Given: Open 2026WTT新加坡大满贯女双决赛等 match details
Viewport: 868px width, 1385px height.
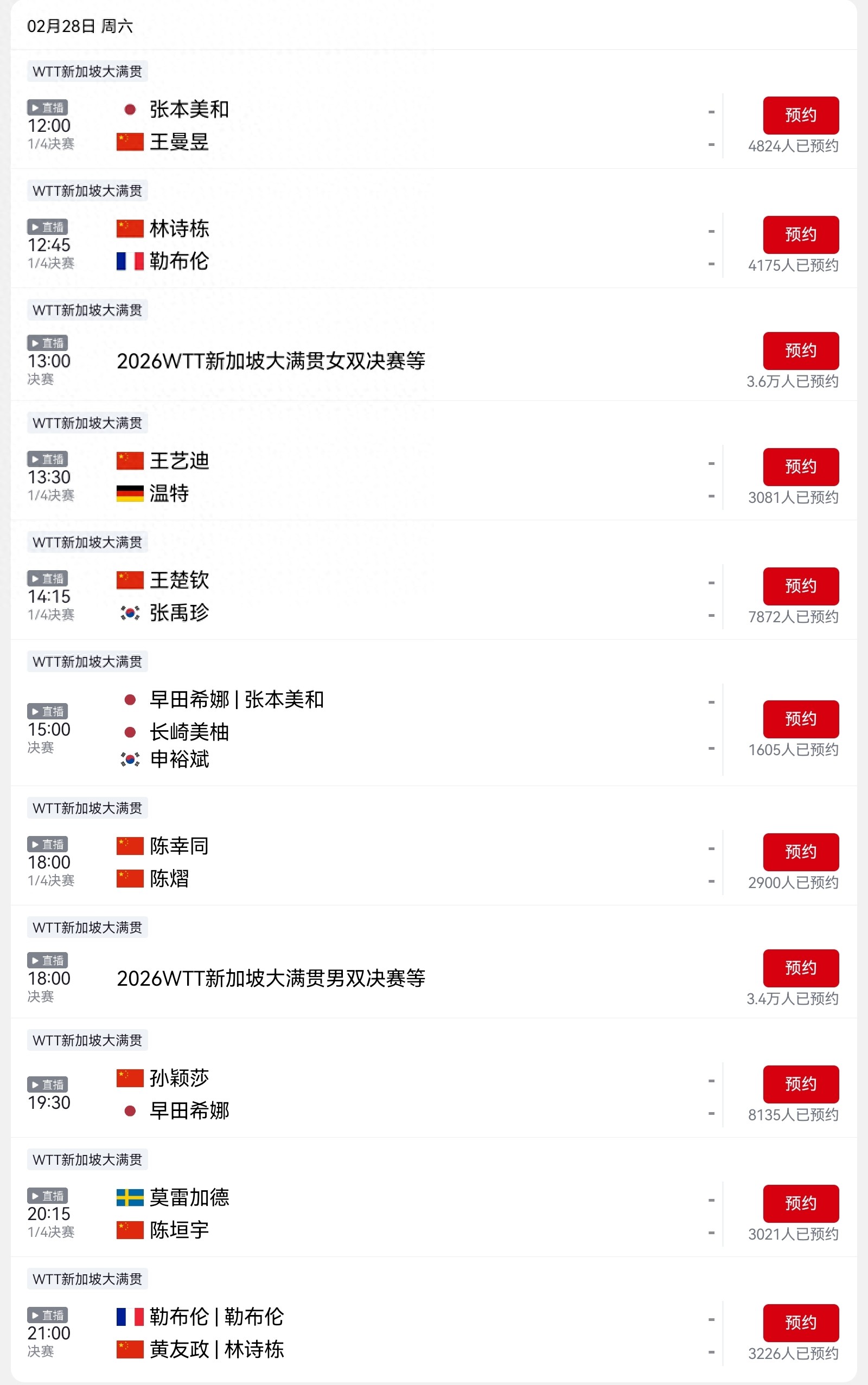Looking at the screenshot, I should (x=270, y=362).
